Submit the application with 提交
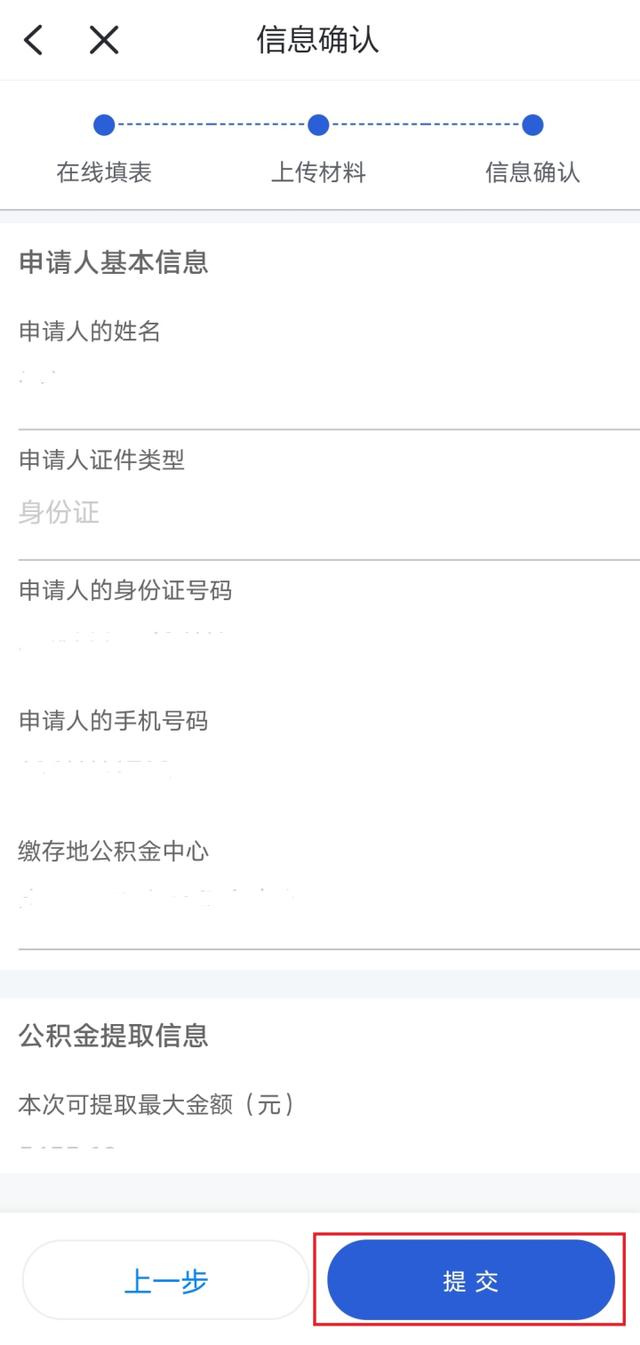Viewport: 640px width, 1345px height. coord(471,1281)
